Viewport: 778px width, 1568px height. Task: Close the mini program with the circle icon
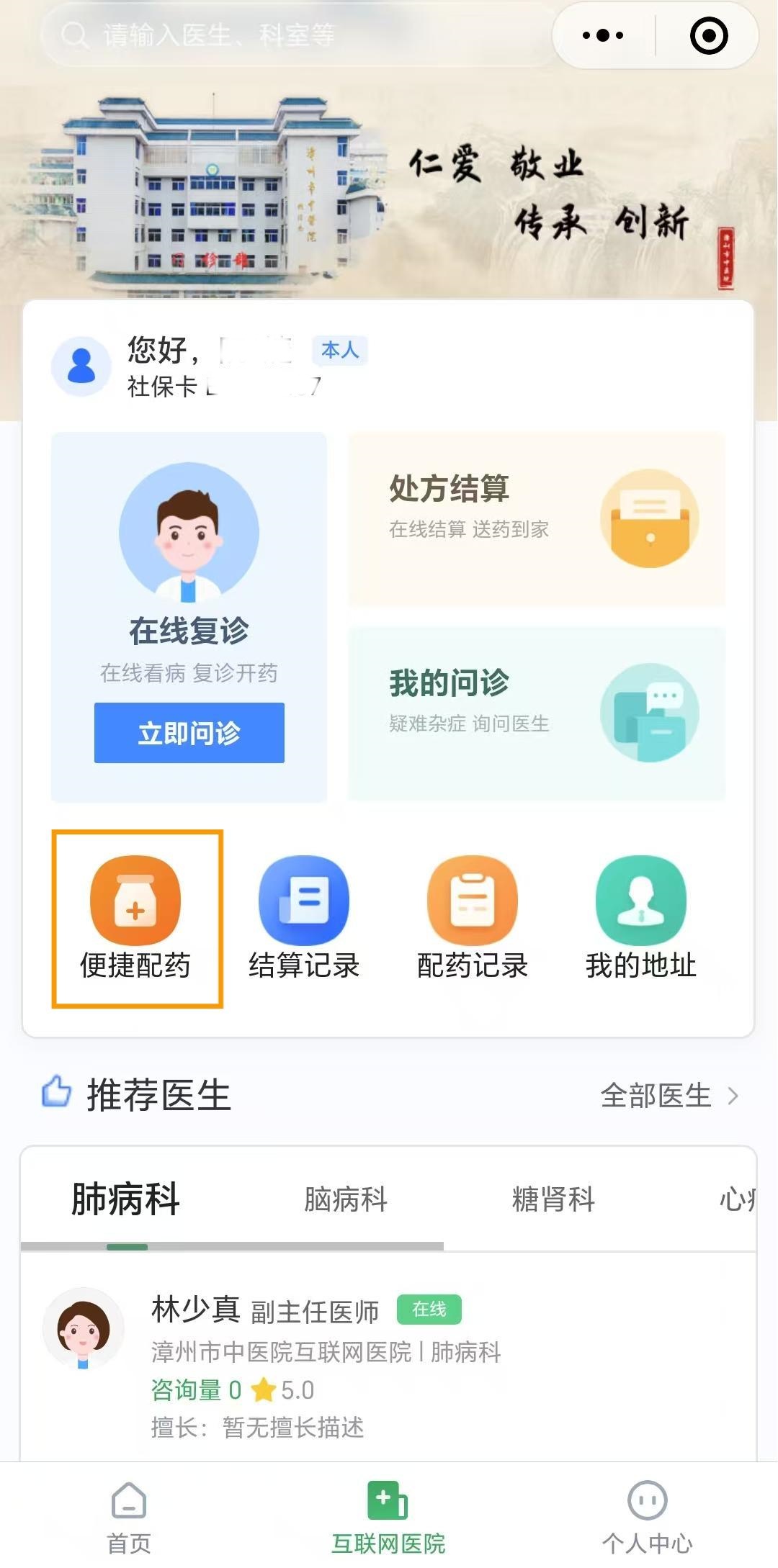pyautogui.click(x=708, y=35)
